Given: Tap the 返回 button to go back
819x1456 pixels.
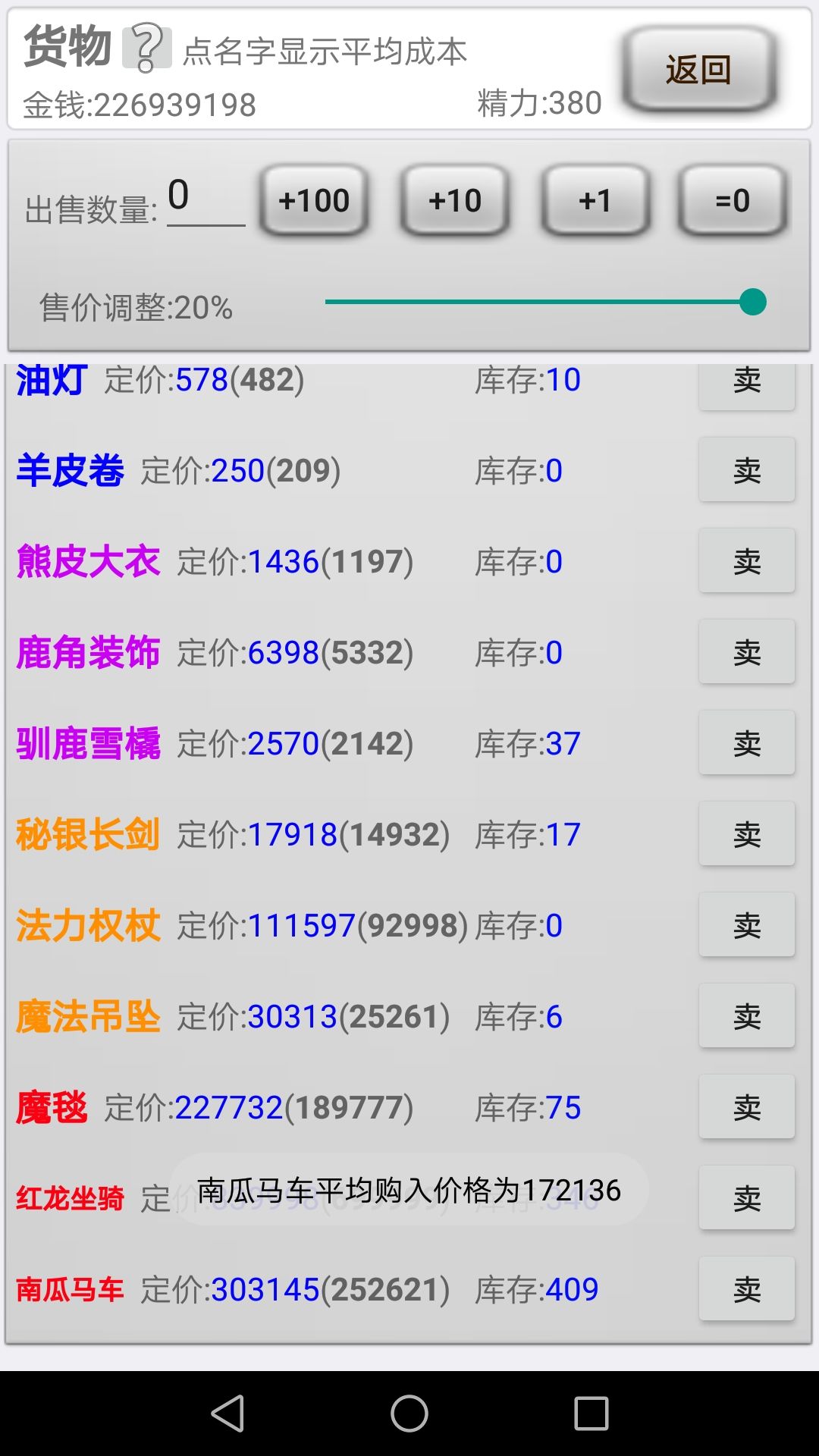Looking at the screenshot, I should click(698, 70).
